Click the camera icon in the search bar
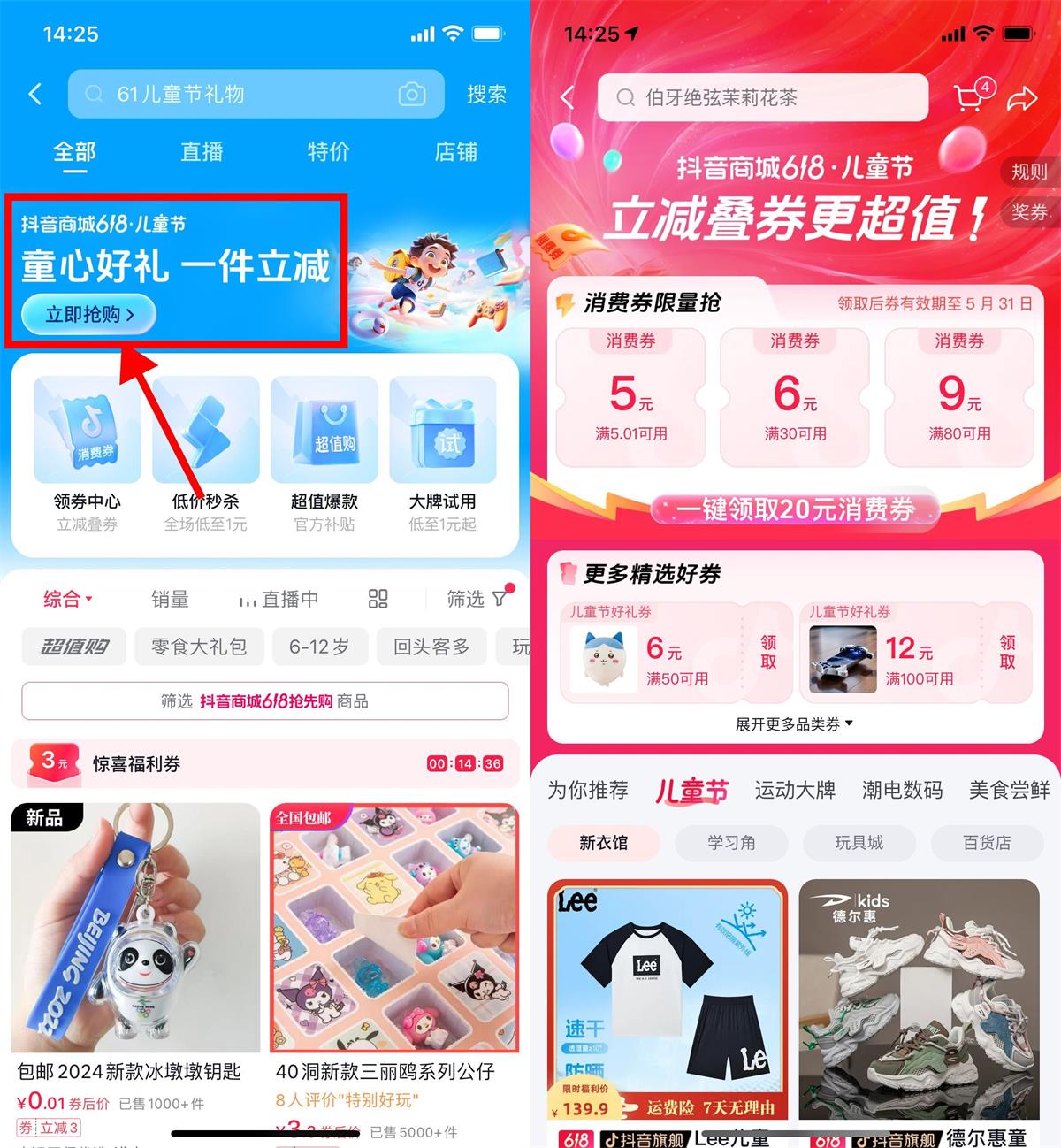This screenshot has width=1061, height=1148. [x=412, y=94]
